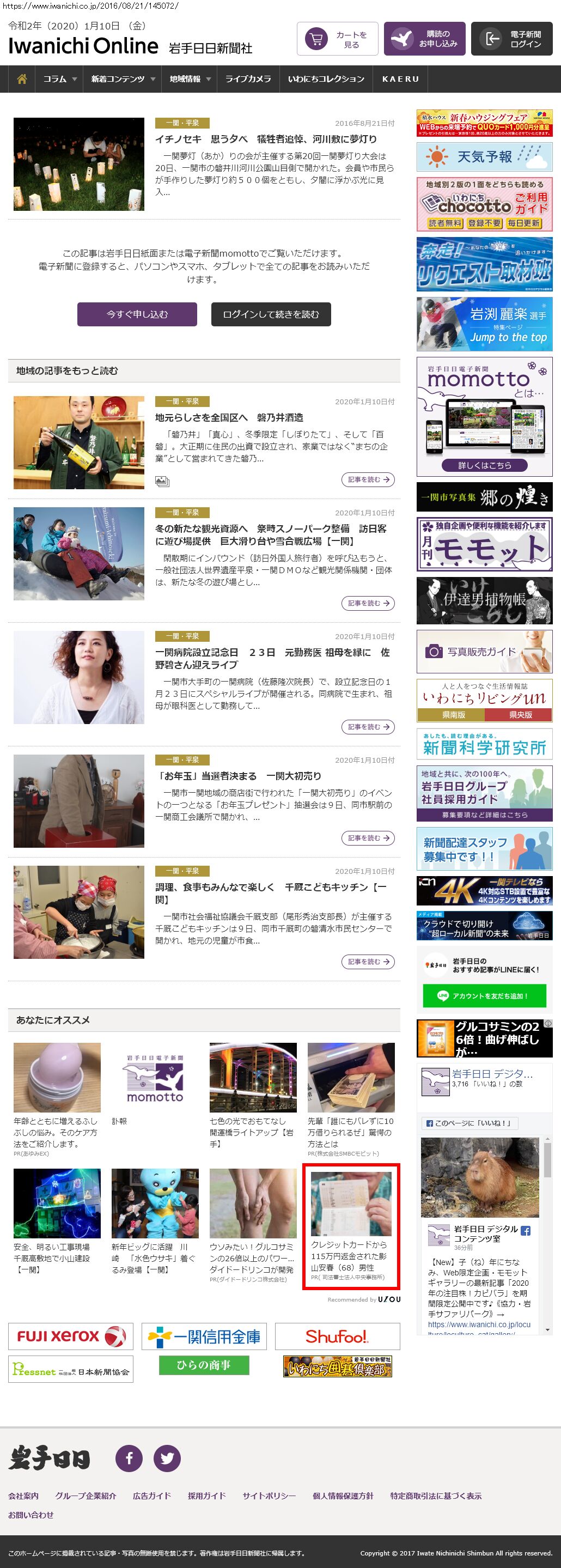Open the e-newspaper login button (電子新聞ログイン)

[x=512, y=39]
